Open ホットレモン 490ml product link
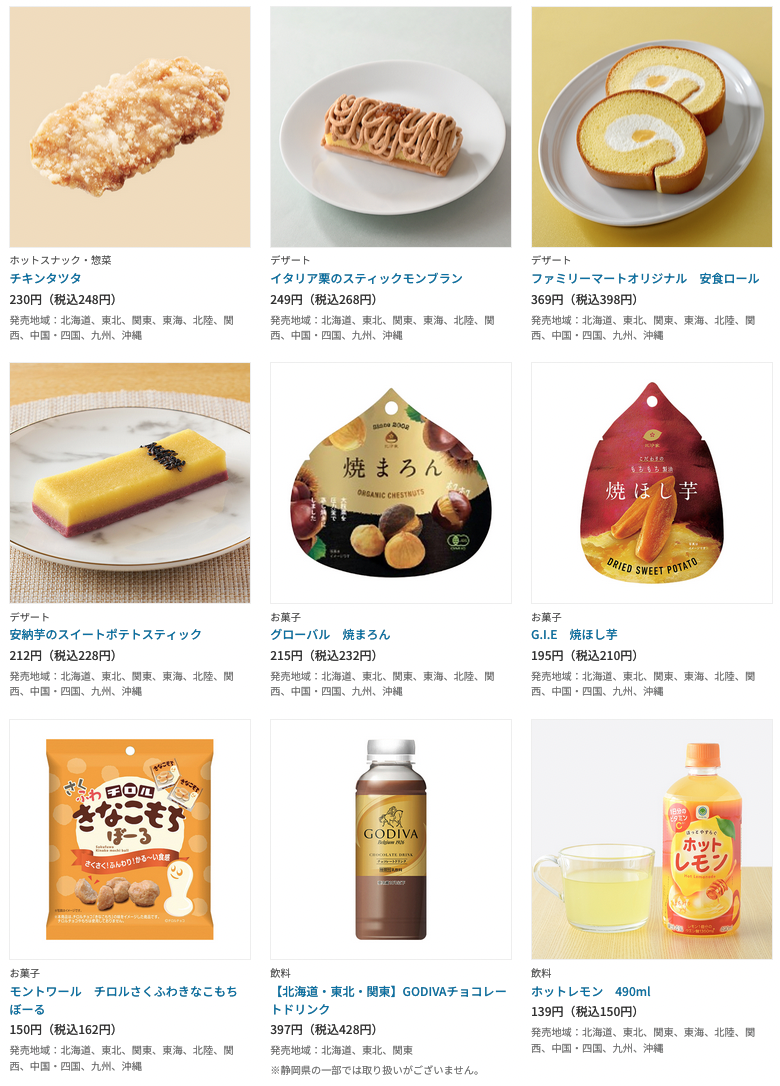This screenshot has height=1086, width=780. coord(590,991)
